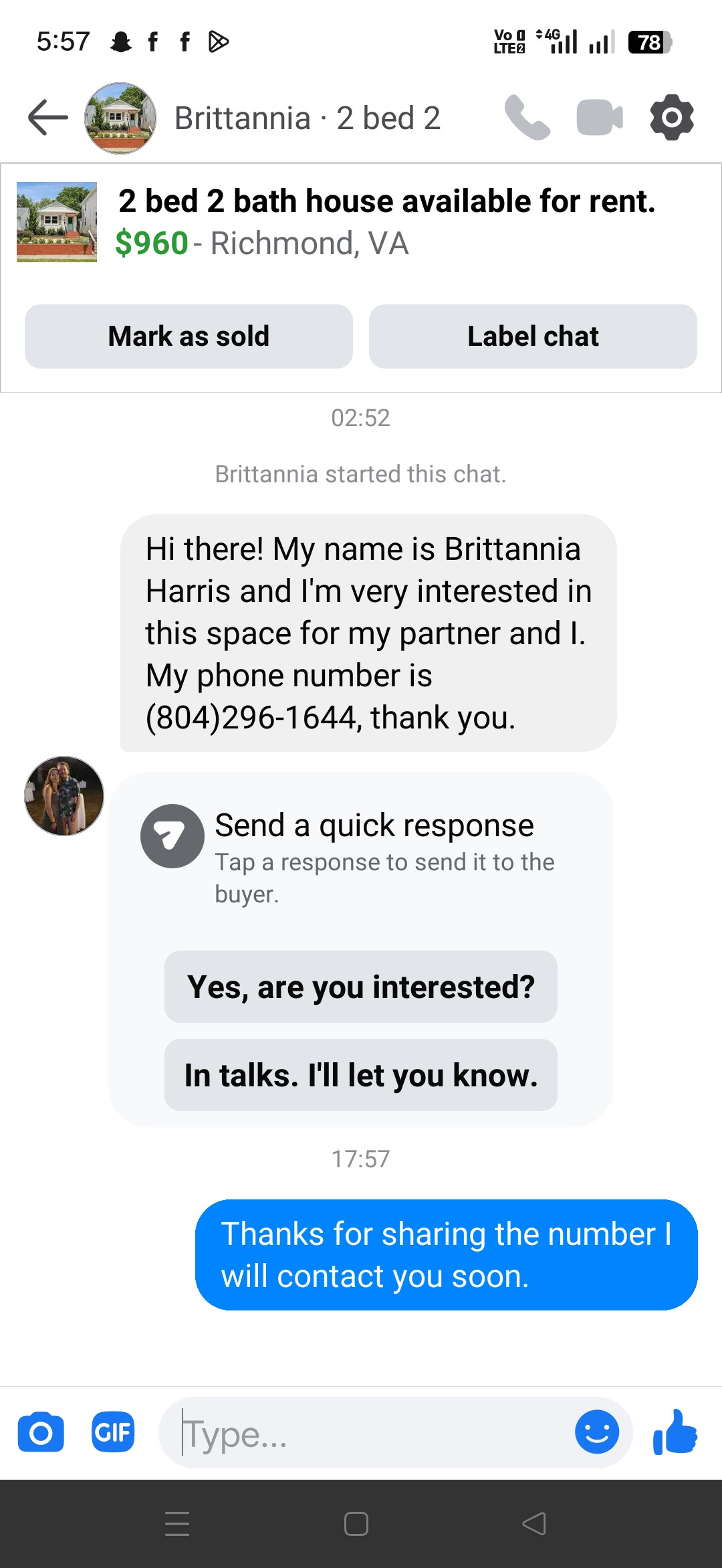The height and width of the screenshot is (1568, 722).
Task: Send quick response "In talks. I'll let you know."
Action: coord(361,1075)
